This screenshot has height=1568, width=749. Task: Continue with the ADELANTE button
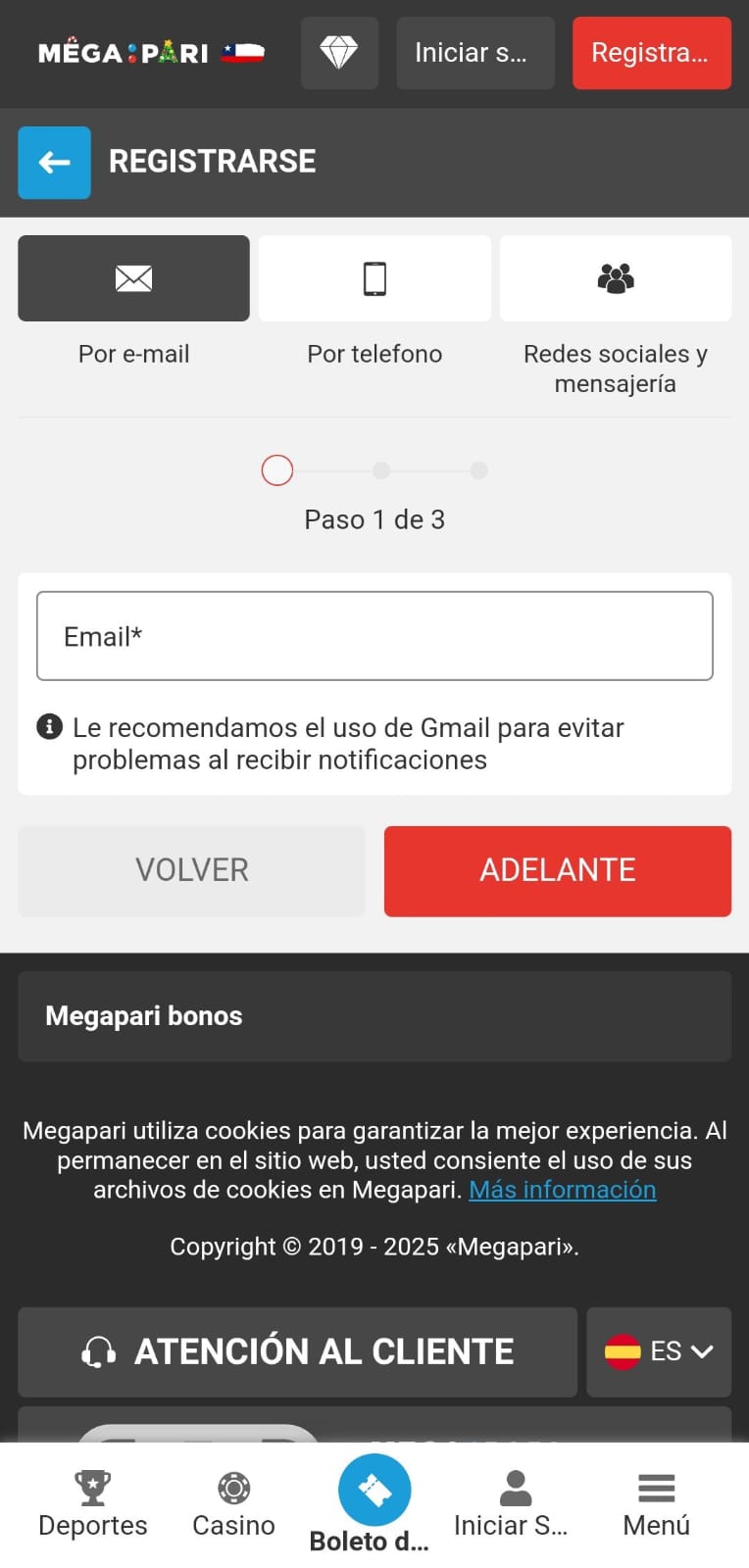point(557,870)
